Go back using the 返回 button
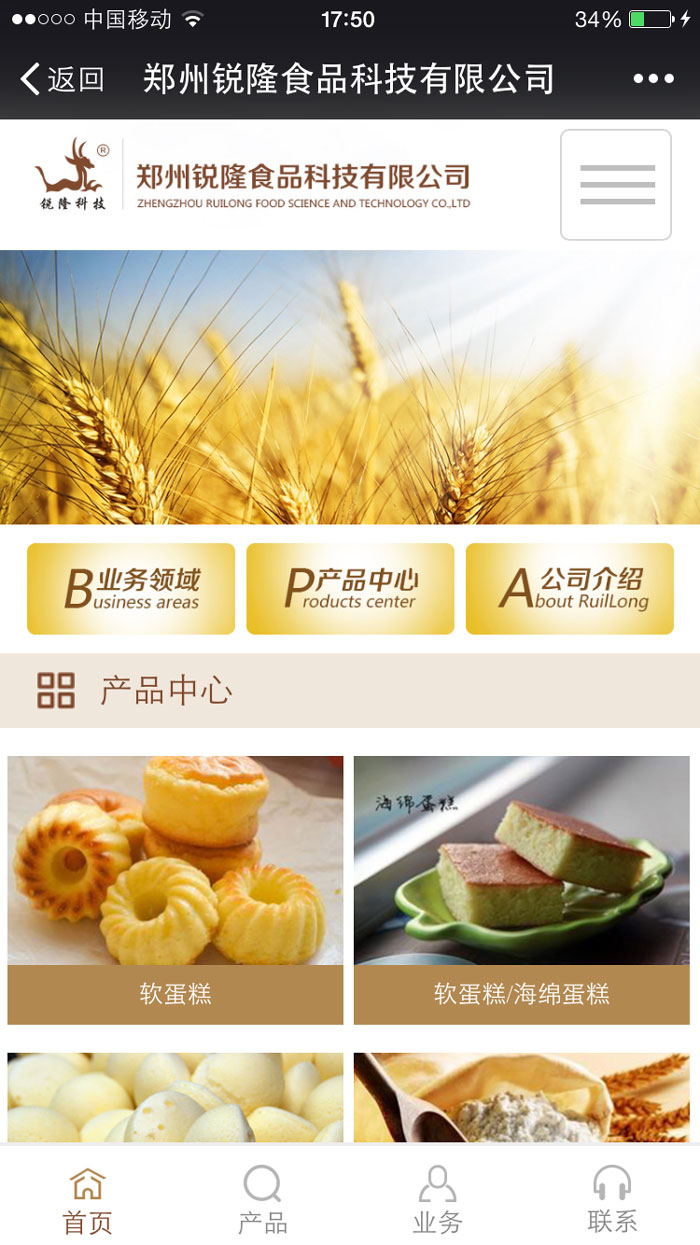The image size is (700, 1245). point(63,79)
